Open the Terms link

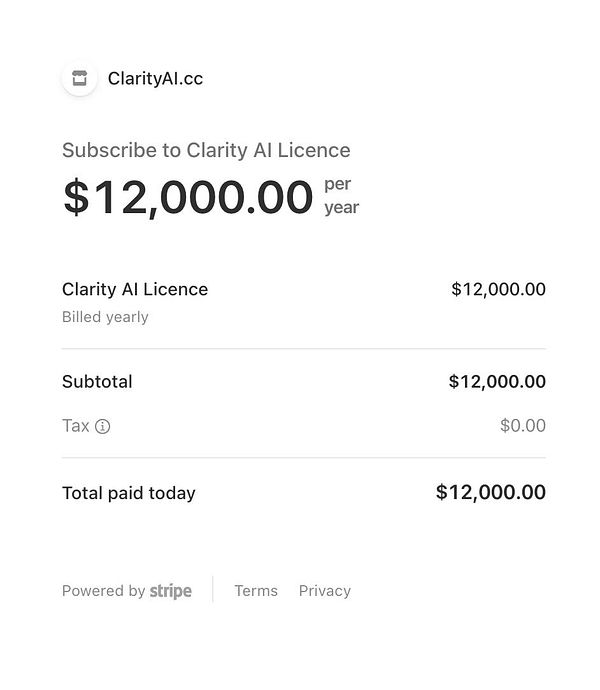[256, 591]
